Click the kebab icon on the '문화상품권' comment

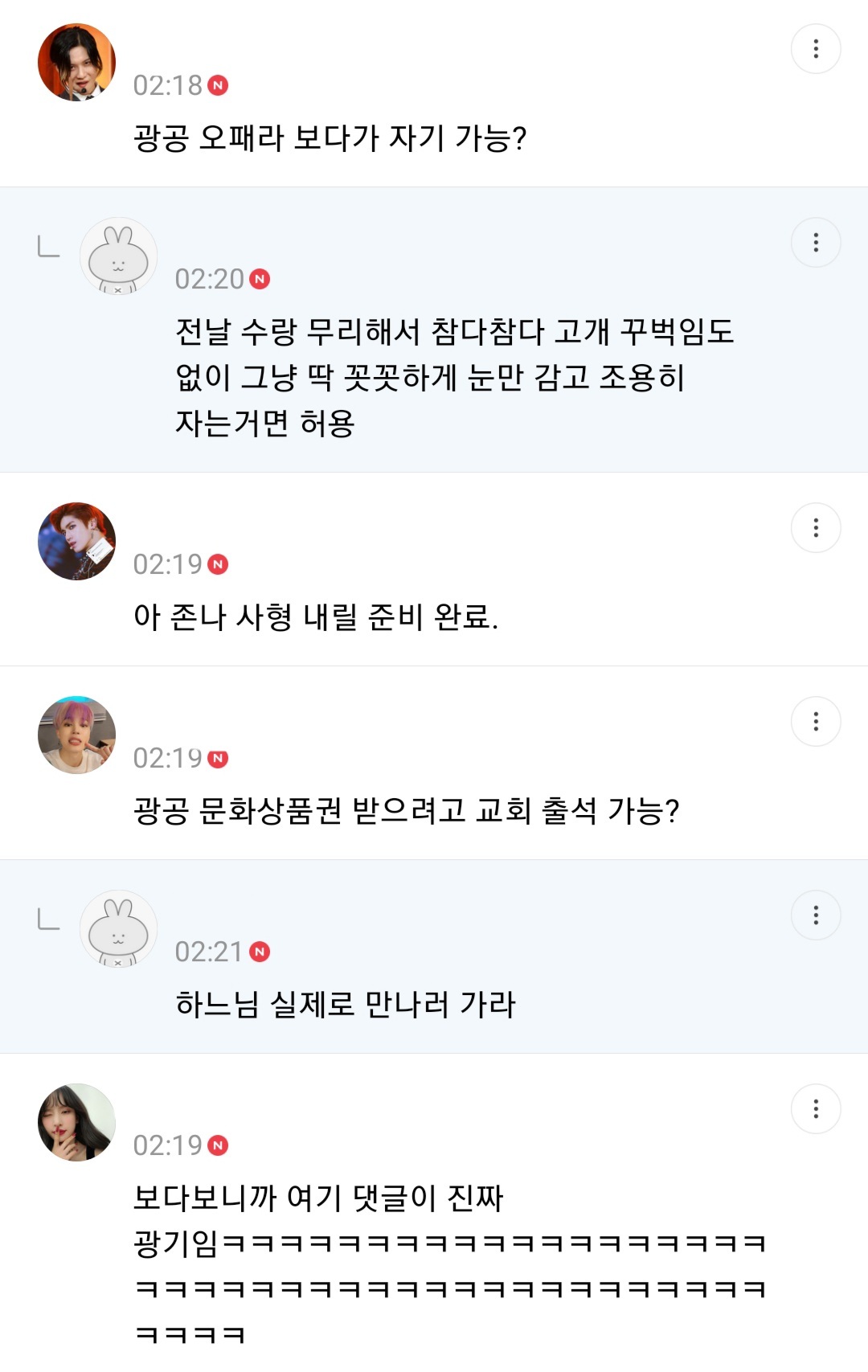tap(817, 721)
